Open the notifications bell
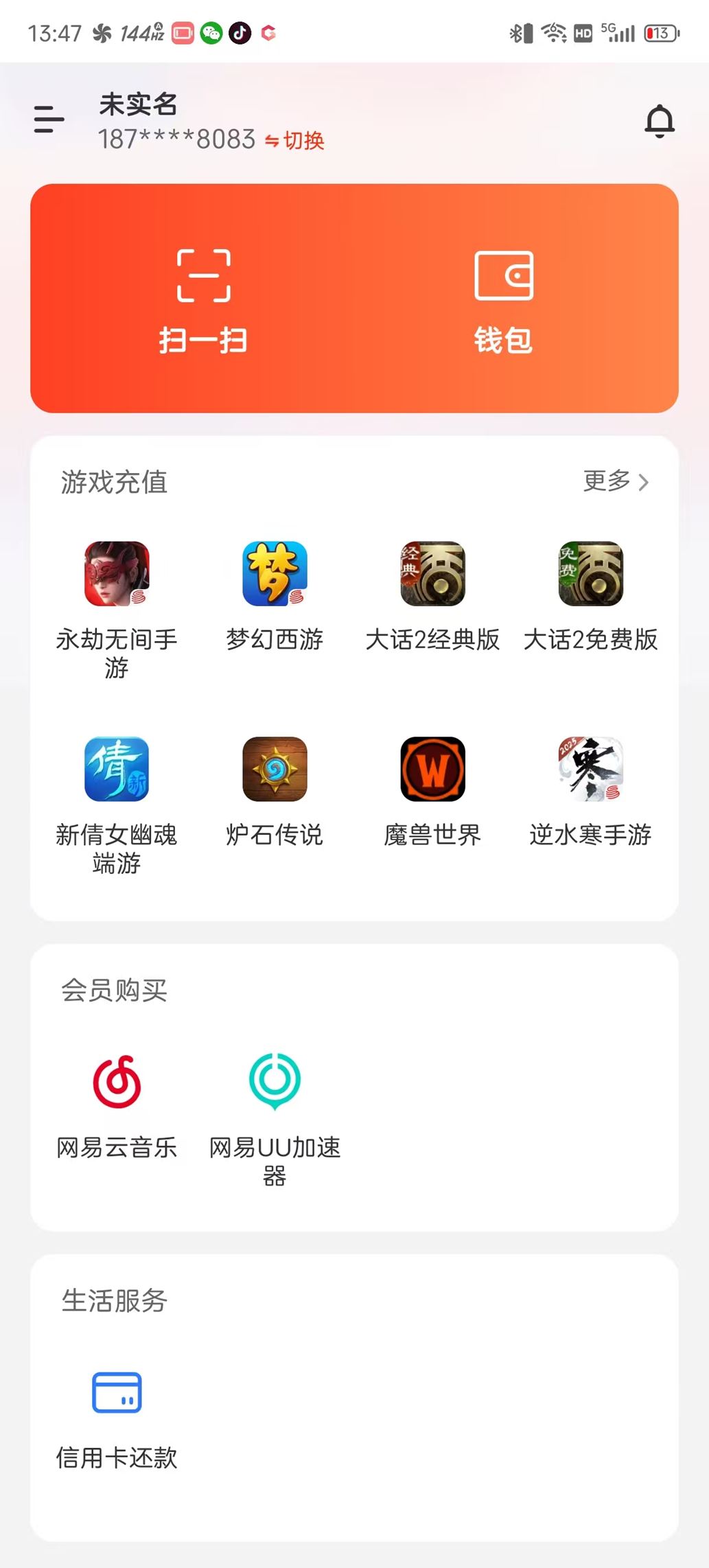 click(x=659, y=122)
